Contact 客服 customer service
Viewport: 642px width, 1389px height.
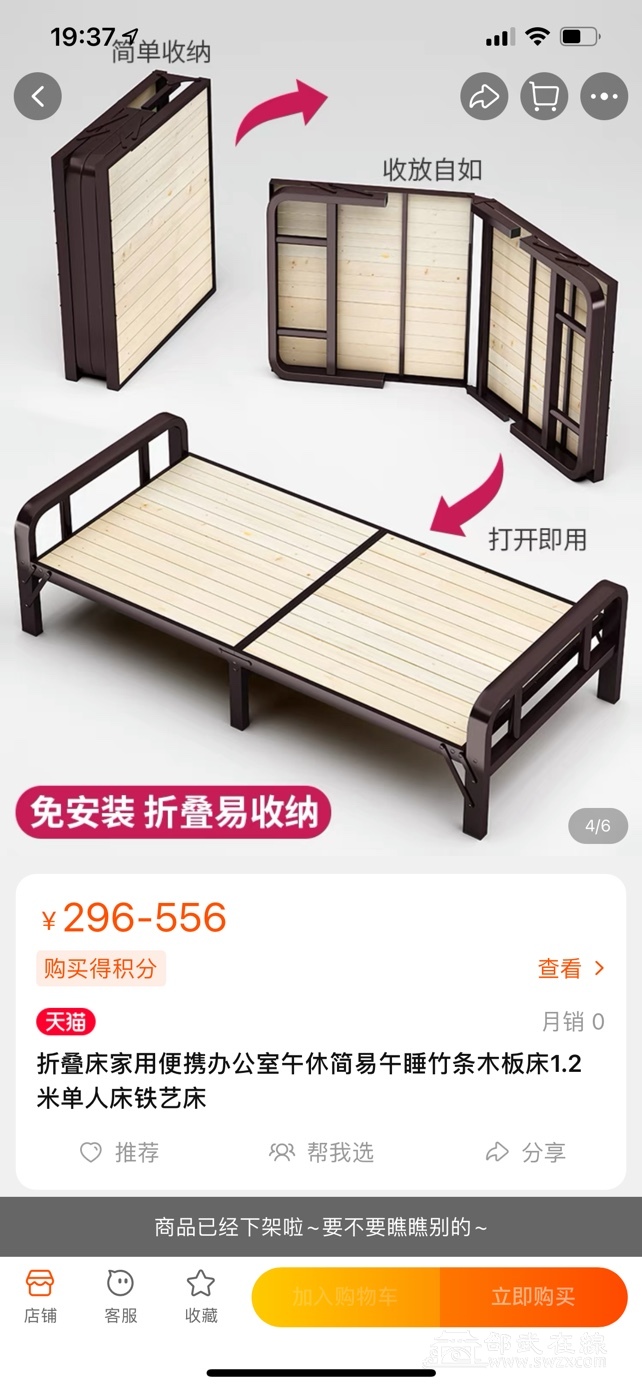120,1296
